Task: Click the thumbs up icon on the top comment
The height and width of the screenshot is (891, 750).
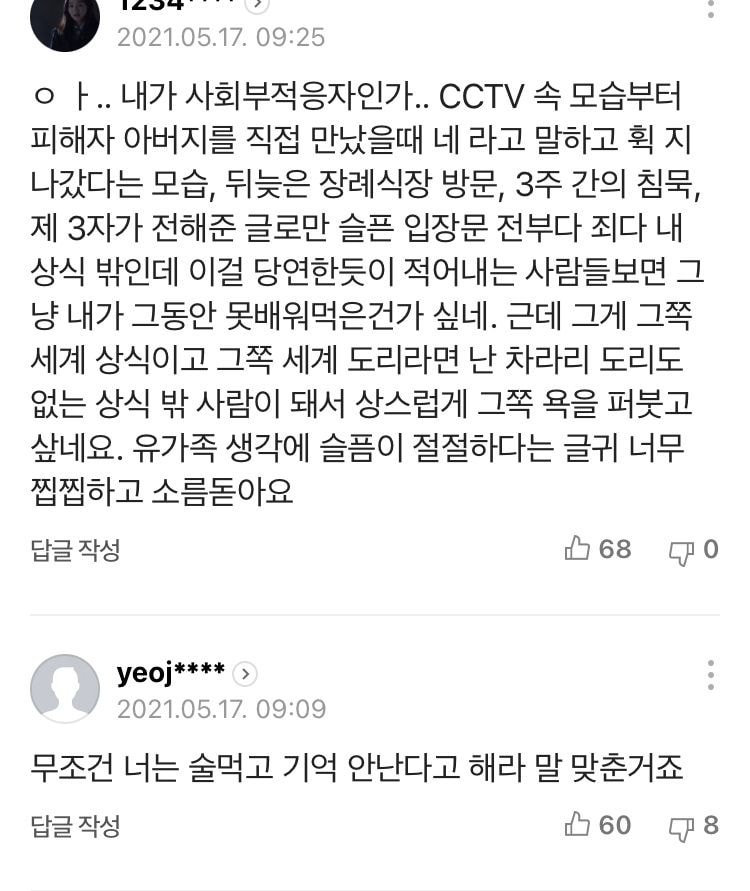Action: 578,548
